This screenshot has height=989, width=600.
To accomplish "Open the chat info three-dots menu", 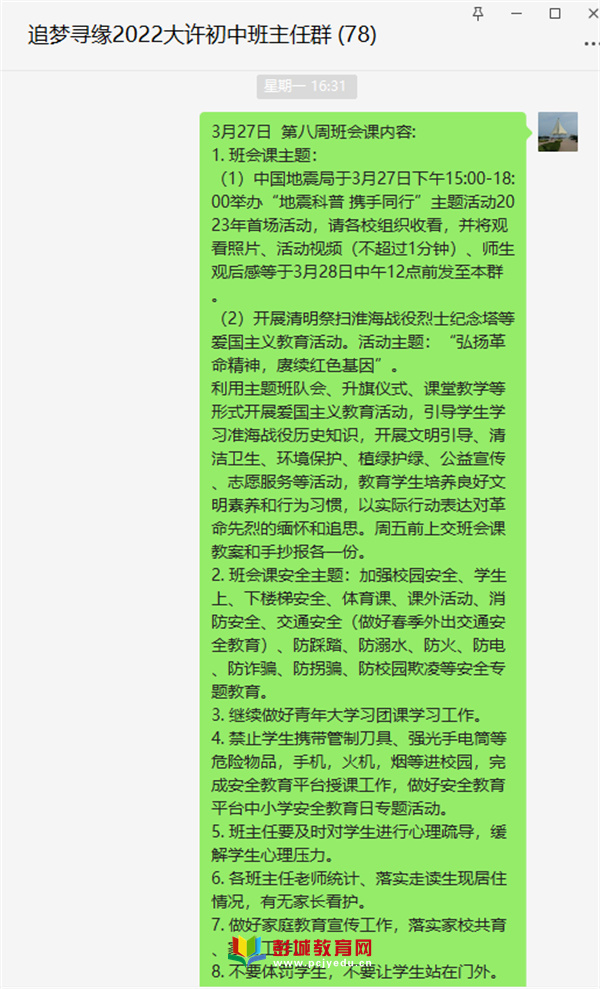I will point(592,44).
